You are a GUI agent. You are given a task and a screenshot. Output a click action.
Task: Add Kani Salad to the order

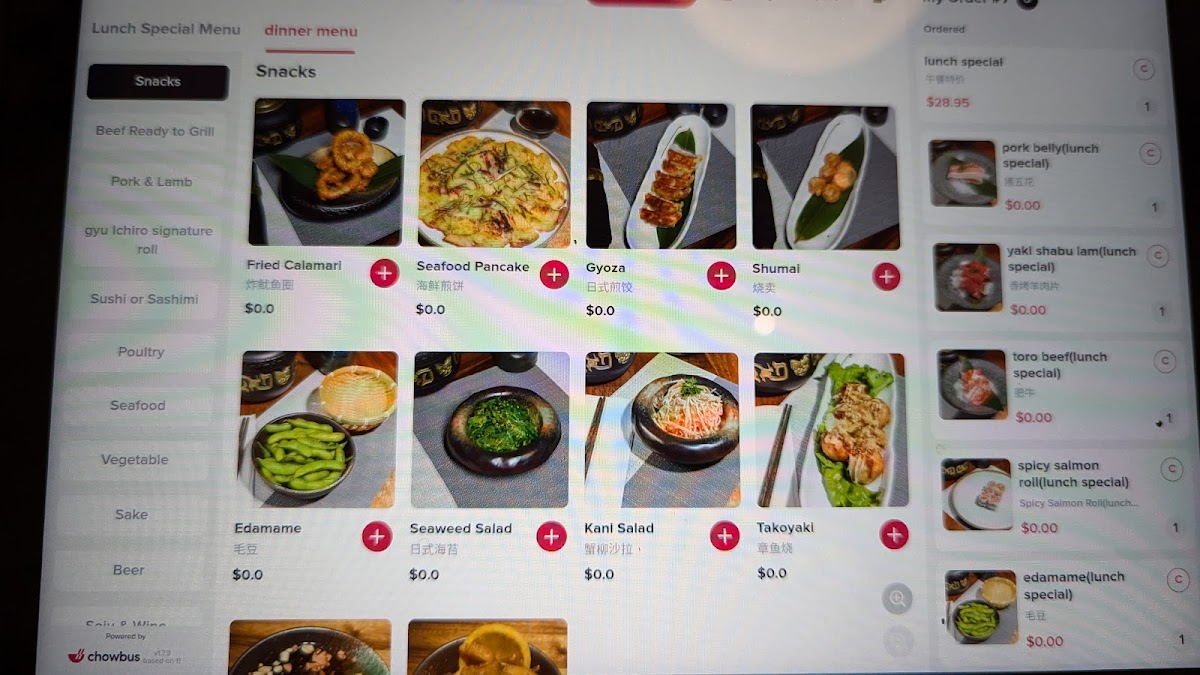click(x=725, y=536)
